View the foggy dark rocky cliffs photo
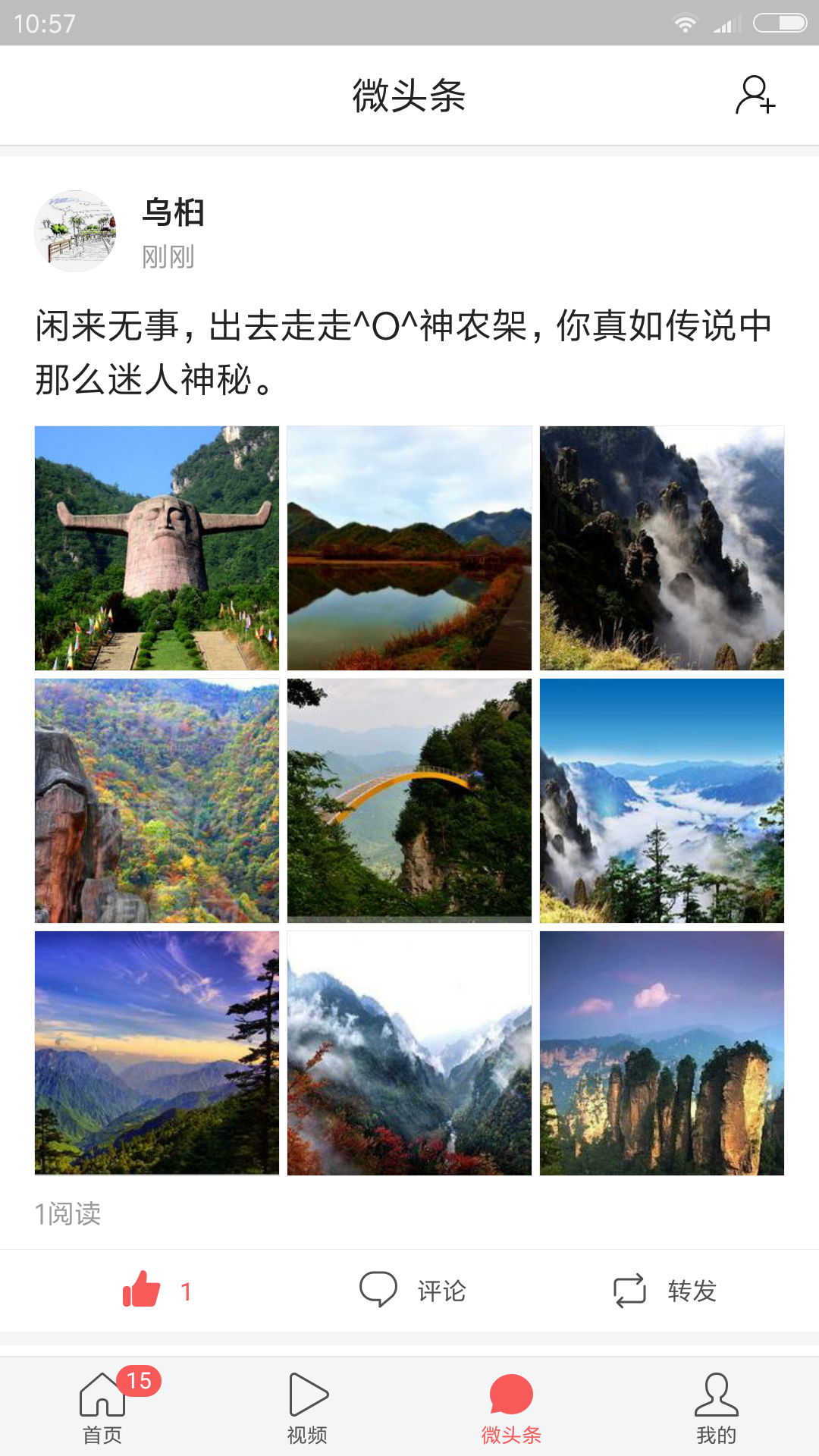This screenshot has height=1456, width=819. pyautogui.click(x=662, y=548)
